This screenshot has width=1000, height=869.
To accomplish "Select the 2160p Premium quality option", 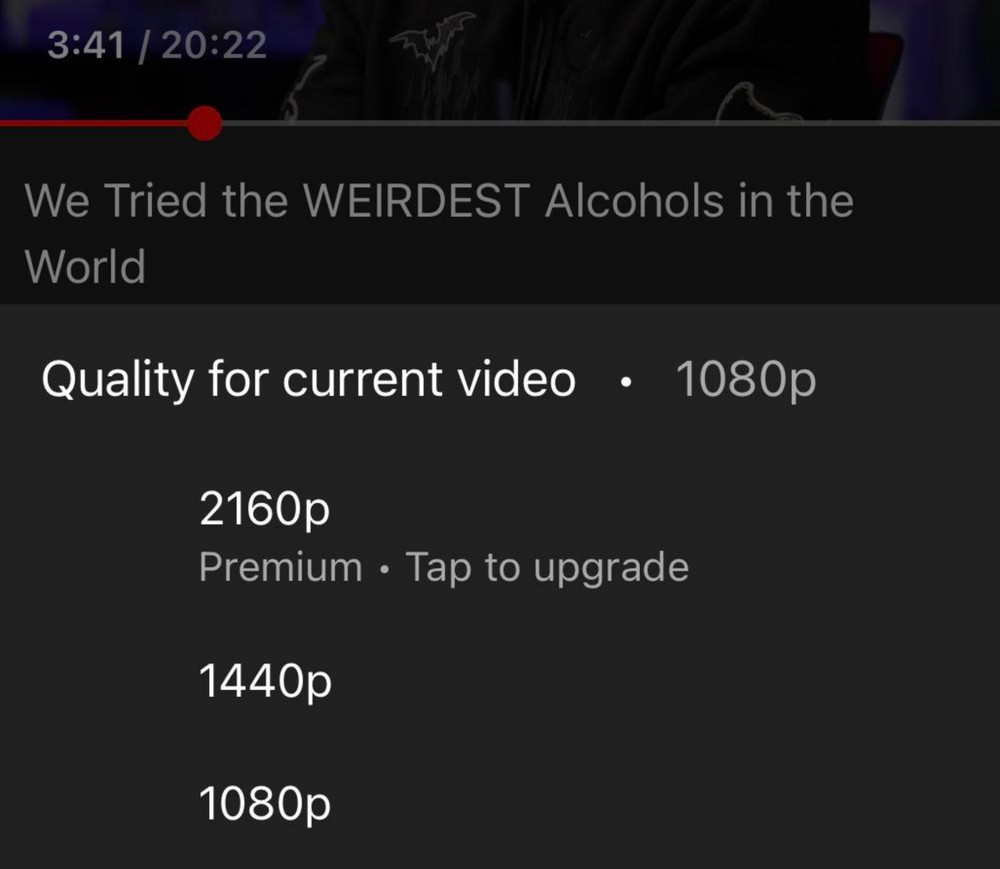I will [x=265, y=512].
